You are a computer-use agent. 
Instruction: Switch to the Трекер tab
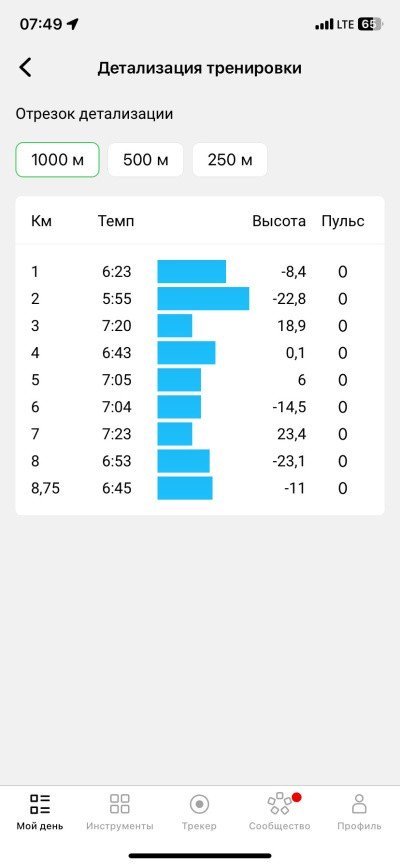199,811
